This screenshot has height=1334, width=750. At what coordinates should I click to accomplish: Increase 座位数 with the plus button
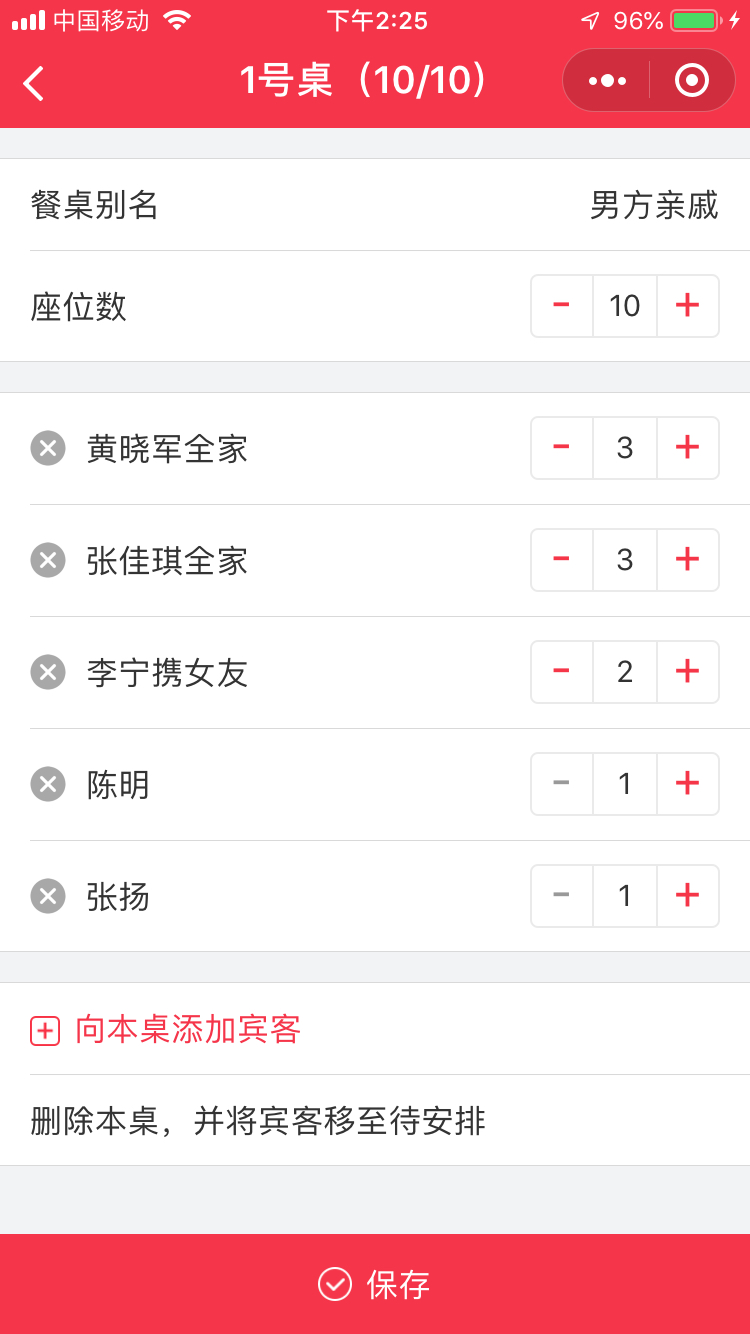pos(688,305)
